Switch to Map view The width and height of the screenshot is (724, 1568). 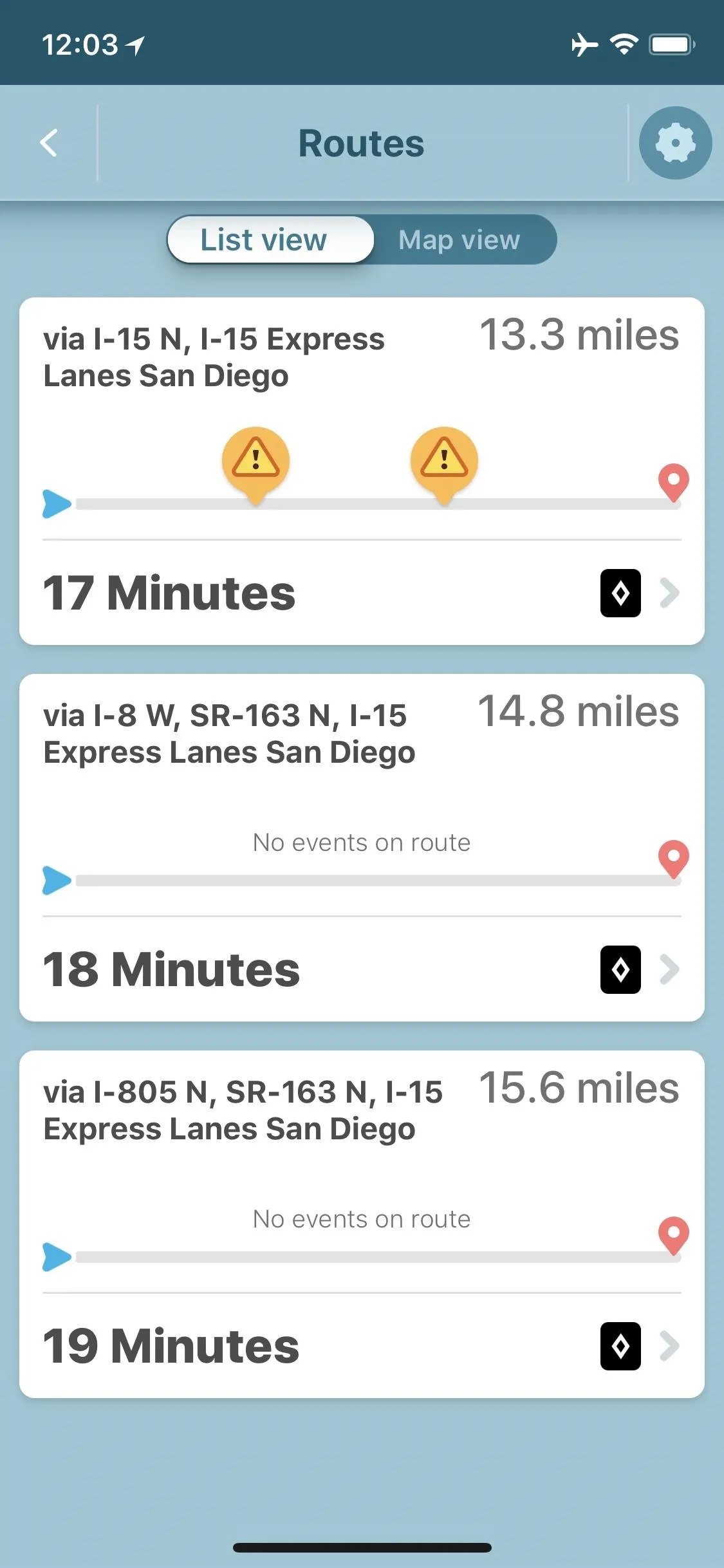[x=459, y=239]
